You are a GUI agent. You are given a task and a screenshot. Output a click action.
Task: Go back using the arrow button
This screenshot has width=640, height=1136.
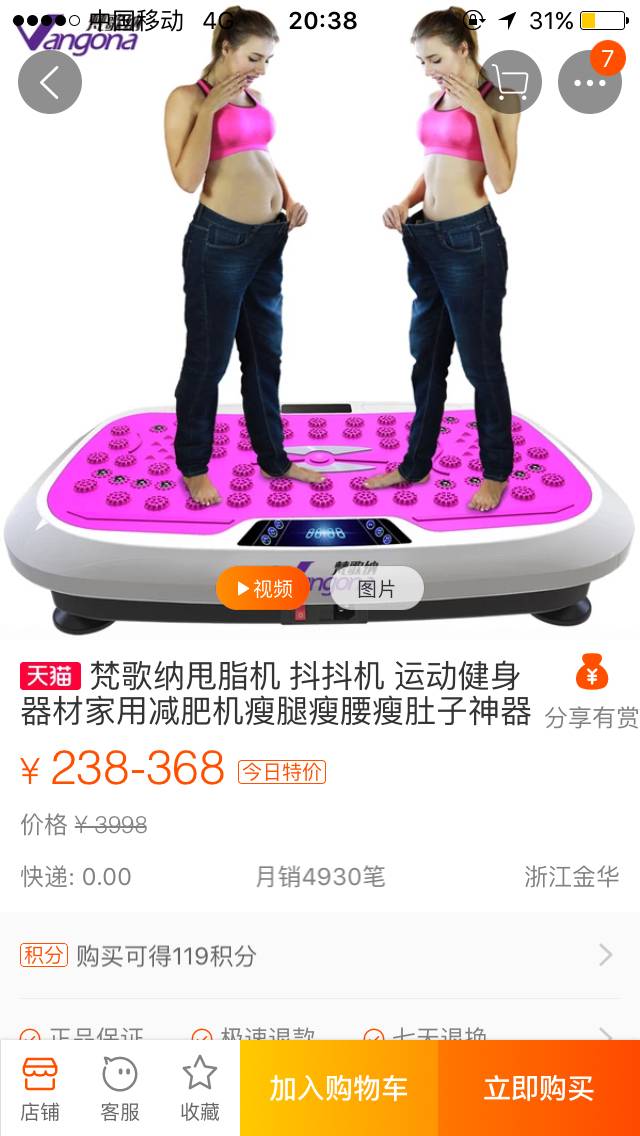point(49,82)
